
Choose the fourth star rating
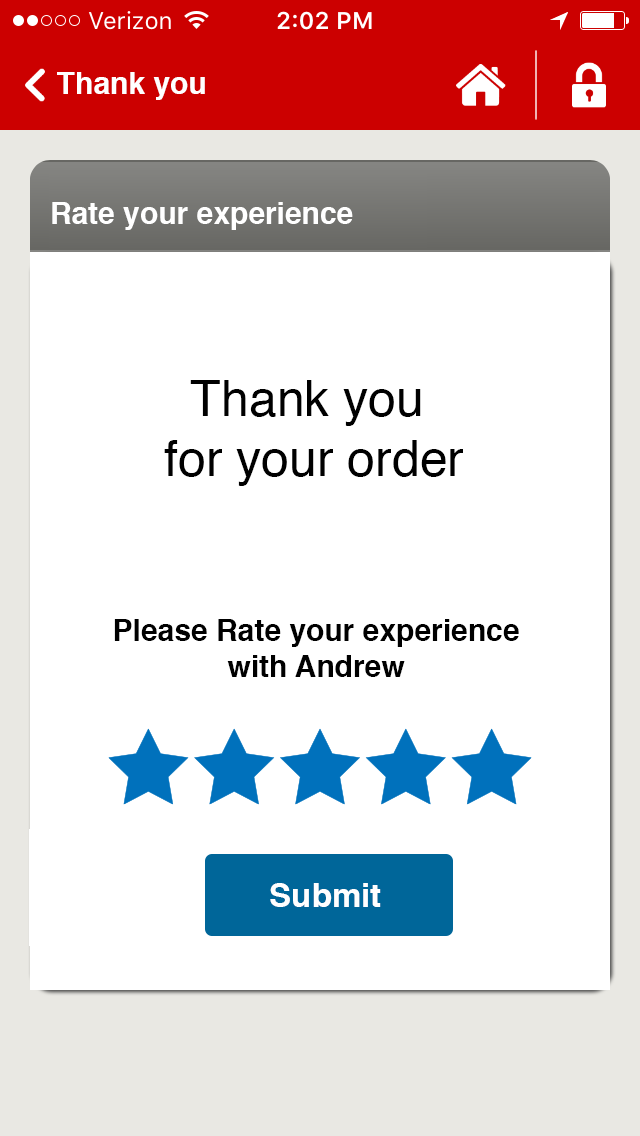tap(406, 768)
